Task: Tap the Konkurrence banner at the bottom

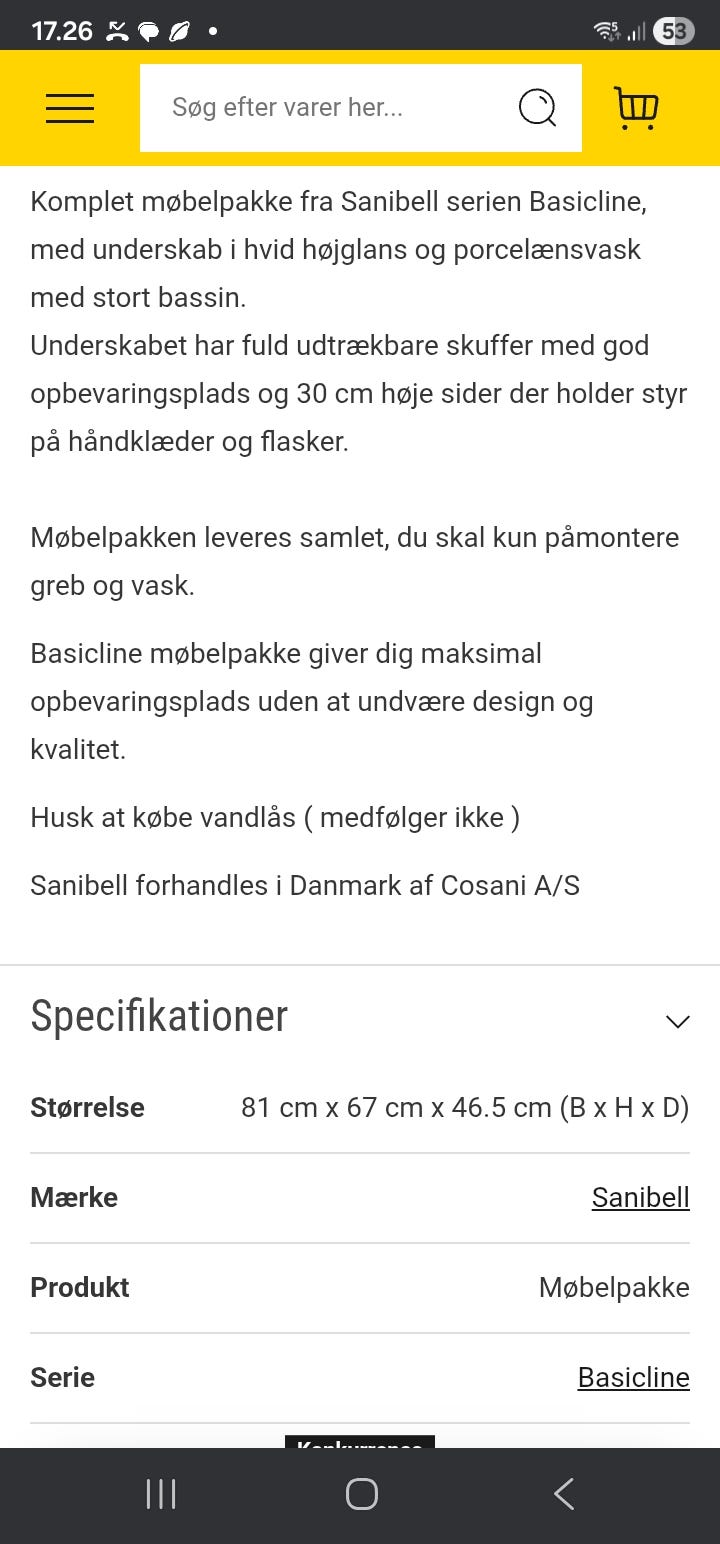Action: [x=360, y=1448]
